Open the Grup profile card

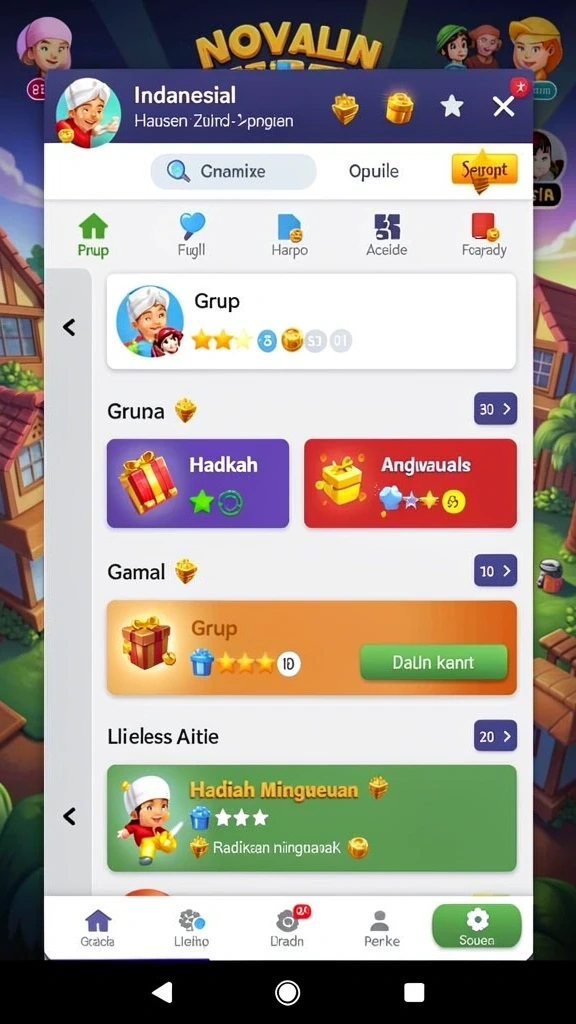311,321
